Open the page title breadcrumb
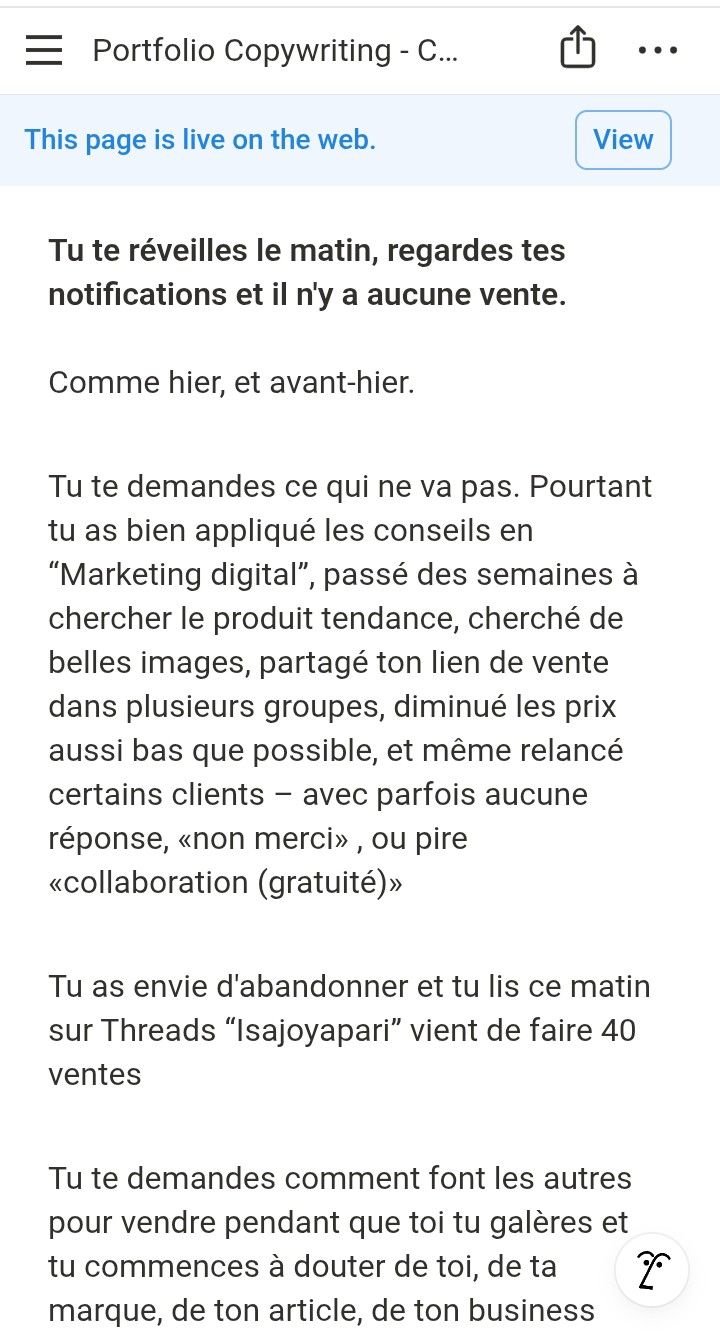 click(275, 50)
